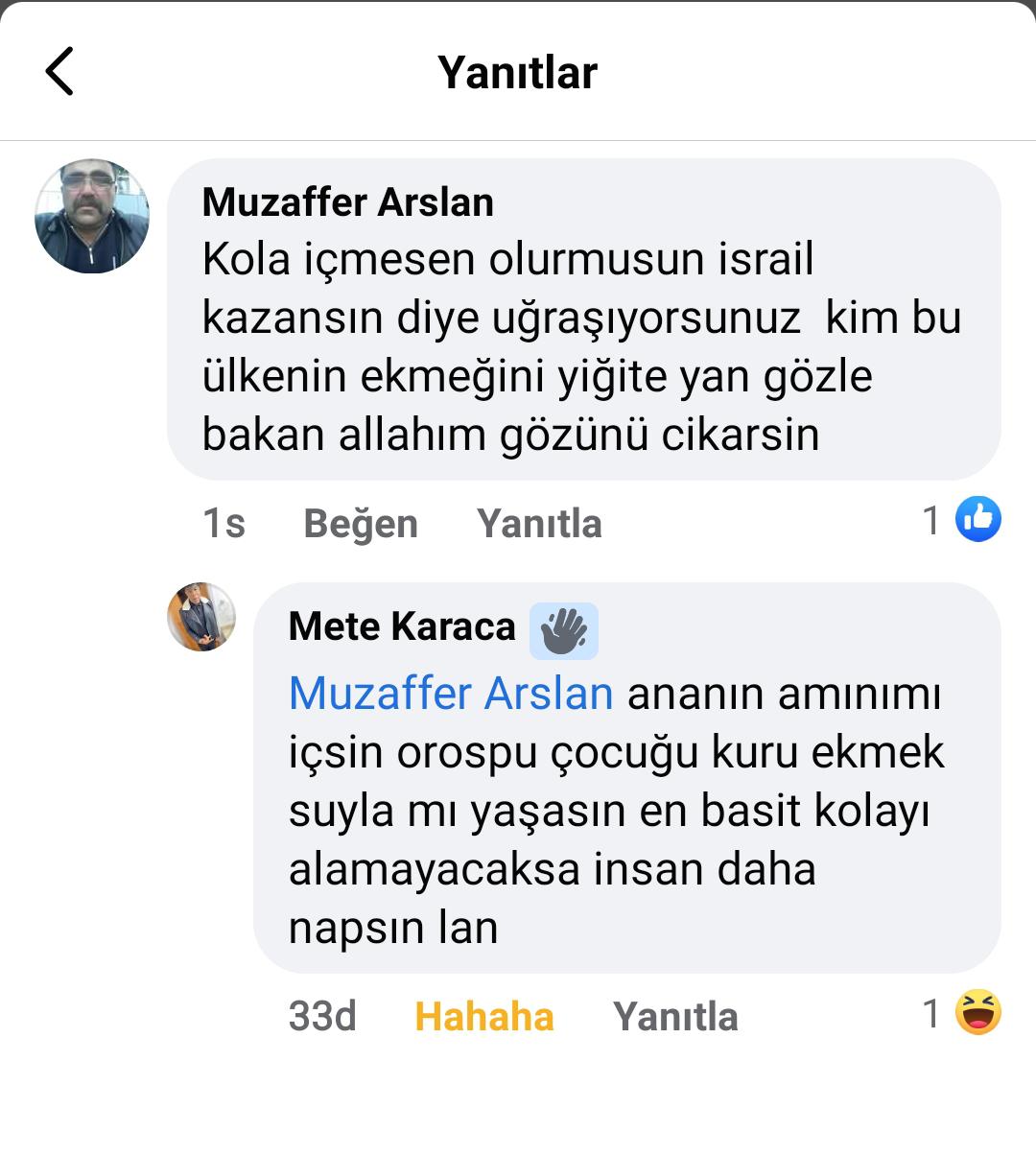The height and width of the screenshot is (1156, 1036).
Task: Tap Yanıtla under Muzaffer Arslan's comment
Action: point(538,523)
